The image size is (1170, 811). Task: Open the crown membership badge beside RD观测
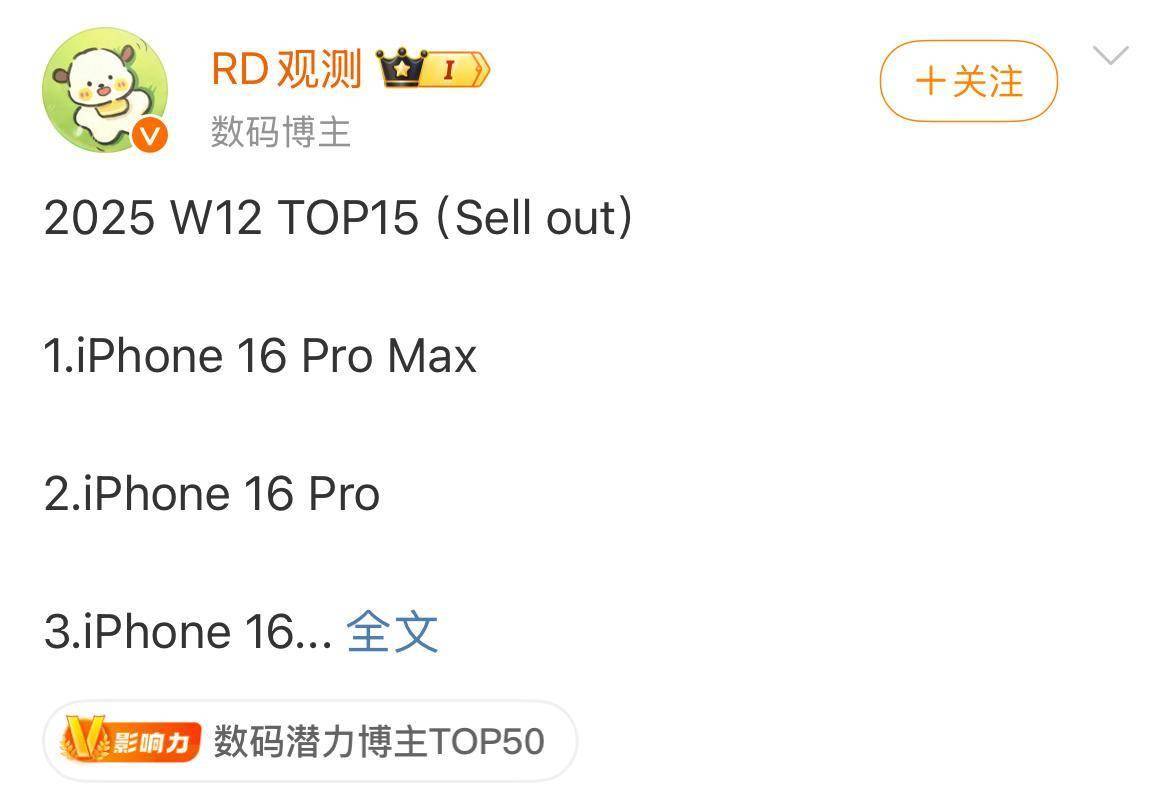pos(432,68)
